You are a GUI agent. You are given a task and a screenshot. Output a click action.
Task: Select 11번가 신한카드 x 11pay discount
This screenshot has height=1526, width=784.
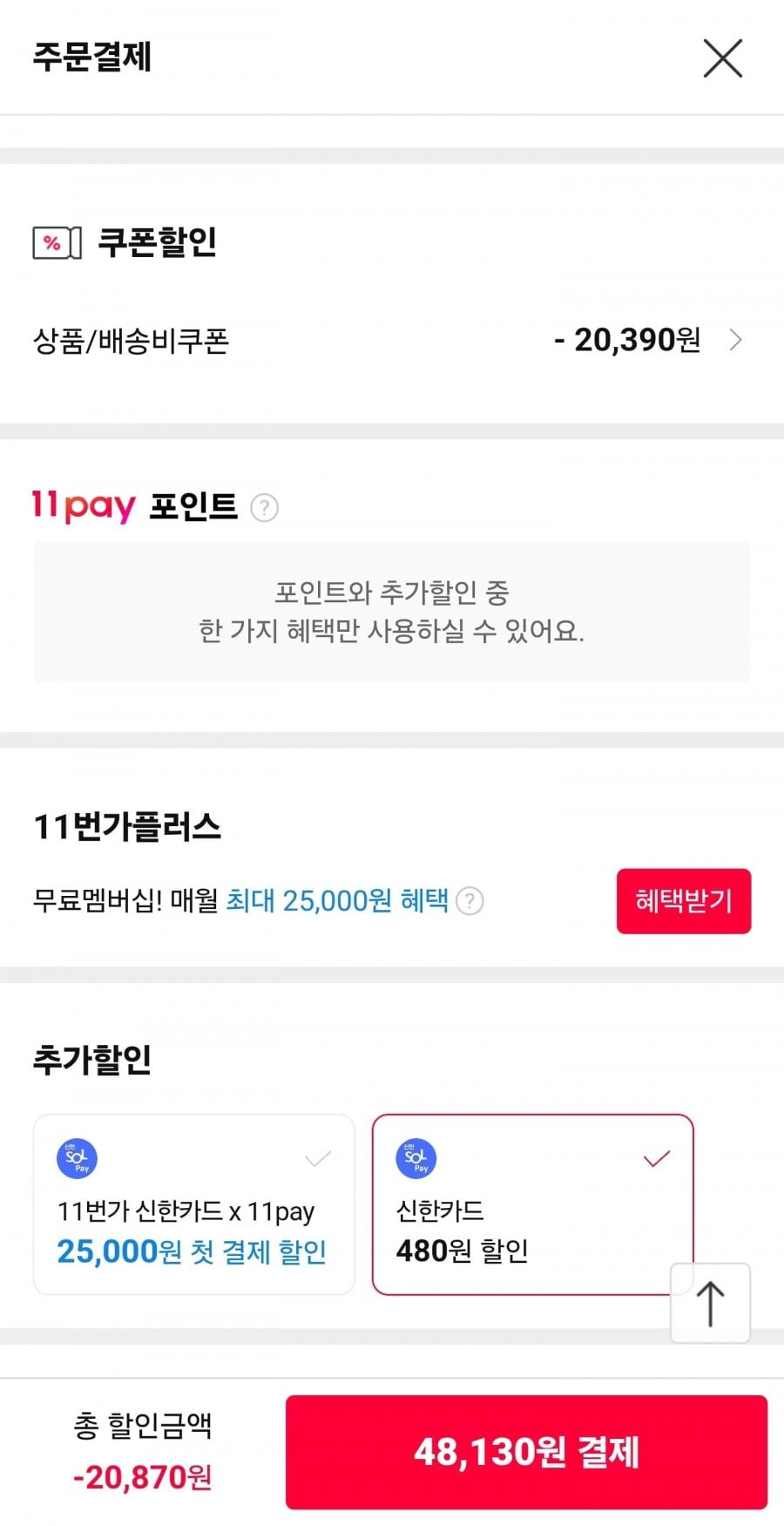[x=193, y=1204]
